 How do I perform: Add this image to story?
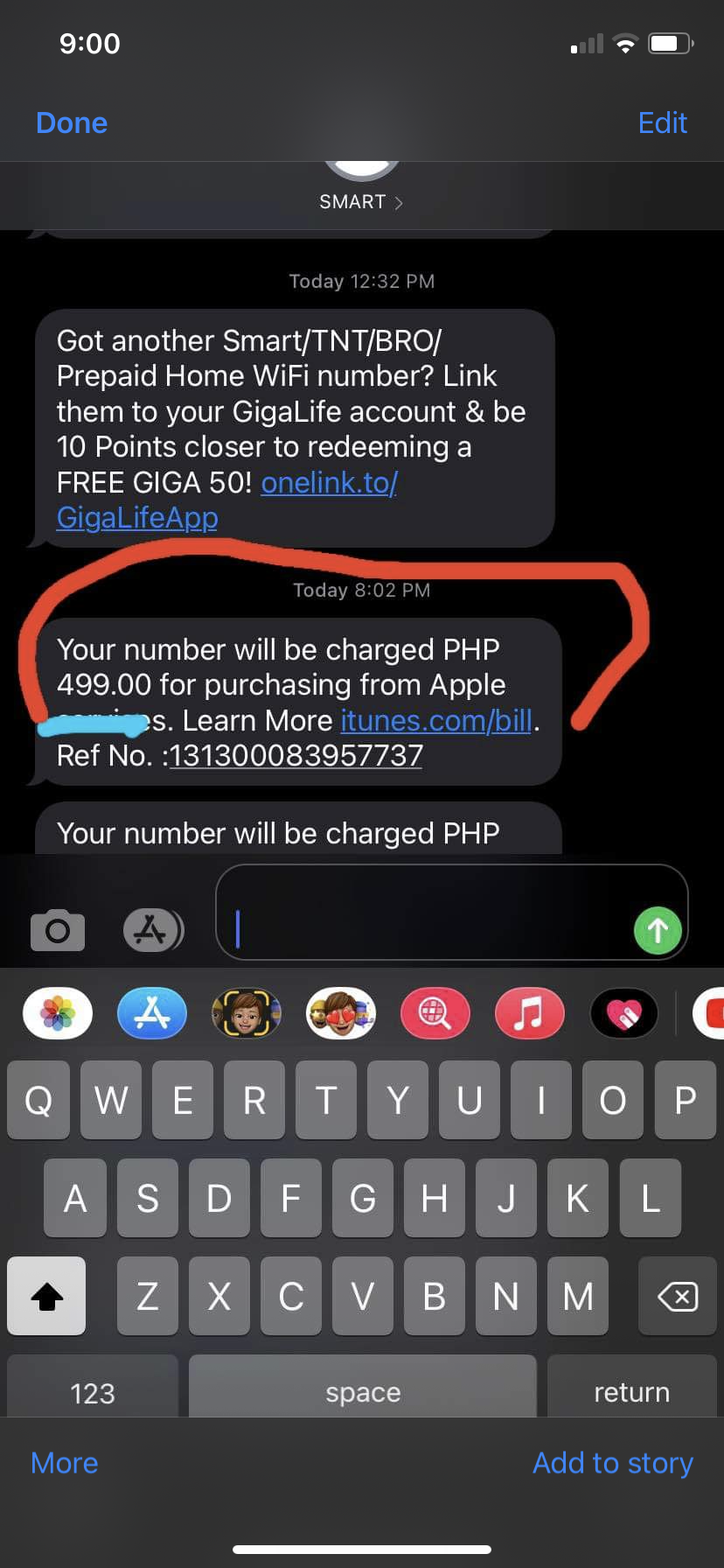point(612,1462)
